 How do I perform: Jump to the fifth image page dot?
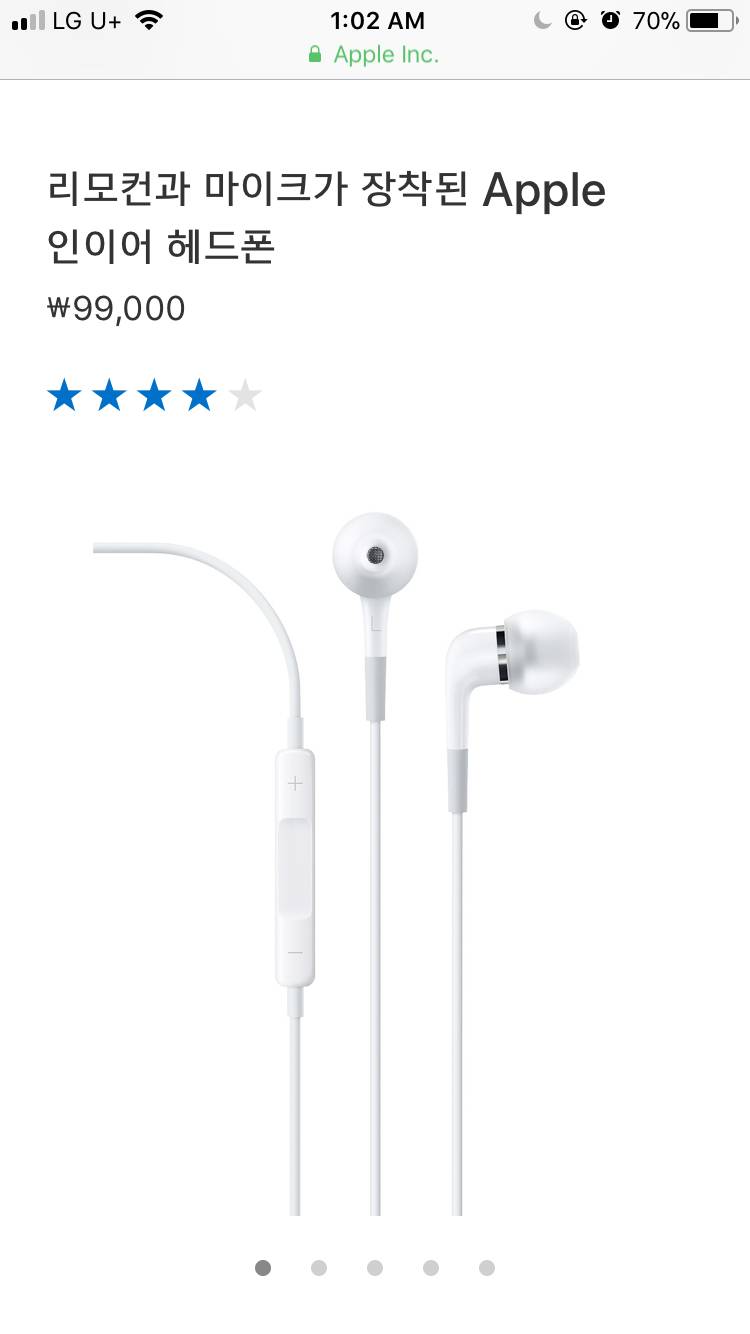pyautogui.click(x=487, y=1268)
